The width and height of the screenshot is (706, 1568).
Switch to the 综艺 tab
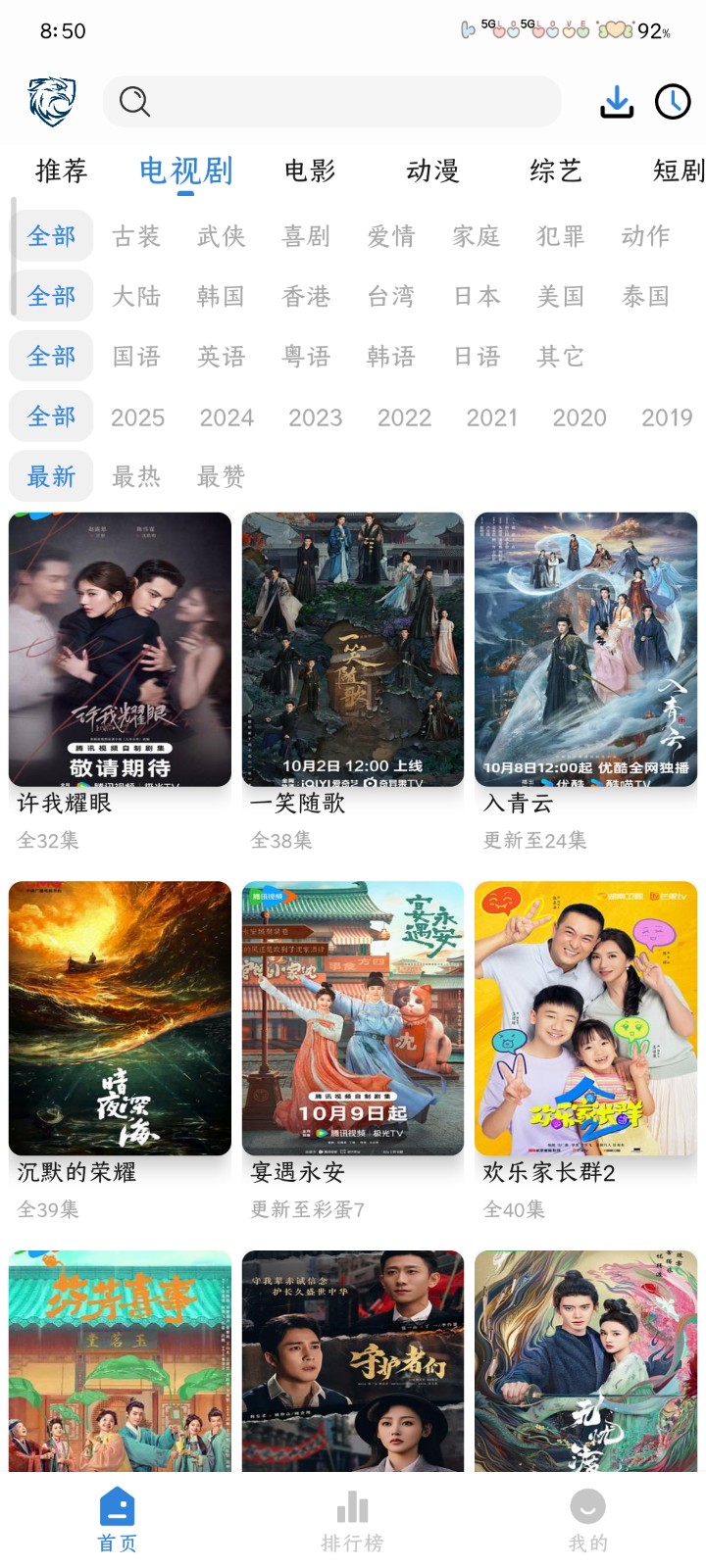click(x=556, y=171)
